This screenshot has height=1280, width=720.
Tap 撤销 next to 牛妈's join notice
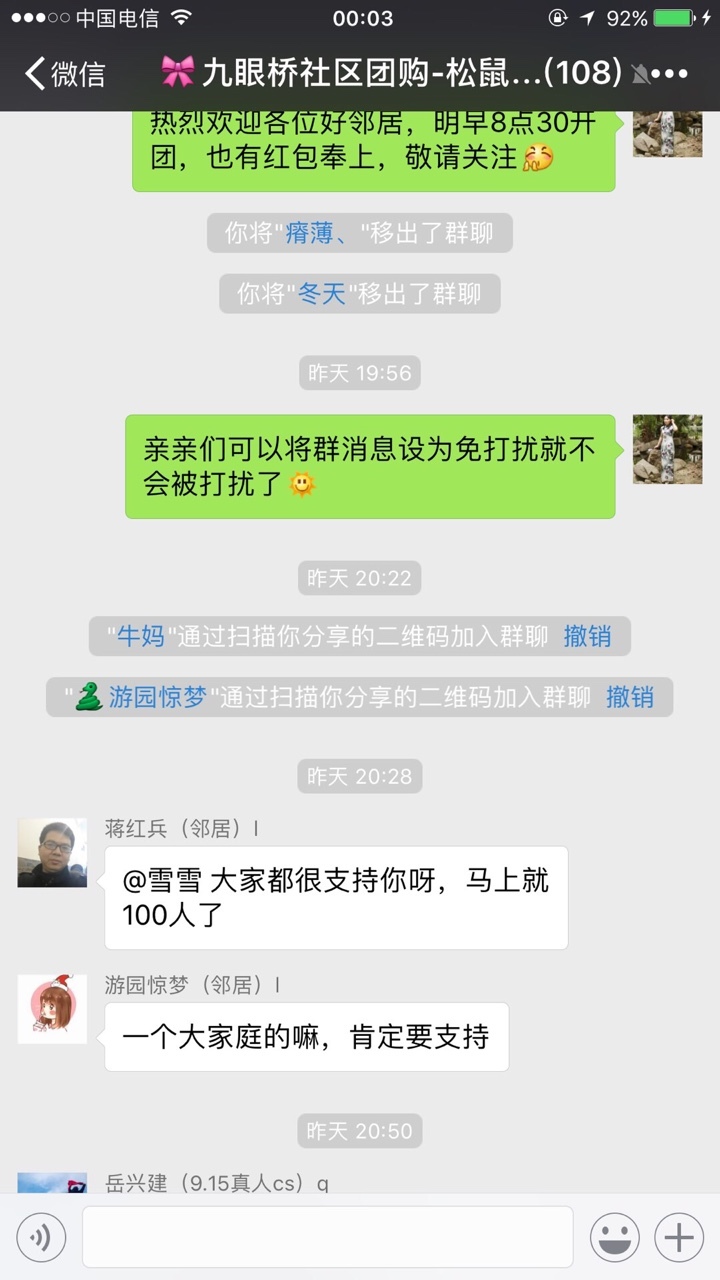click(587, 636)
